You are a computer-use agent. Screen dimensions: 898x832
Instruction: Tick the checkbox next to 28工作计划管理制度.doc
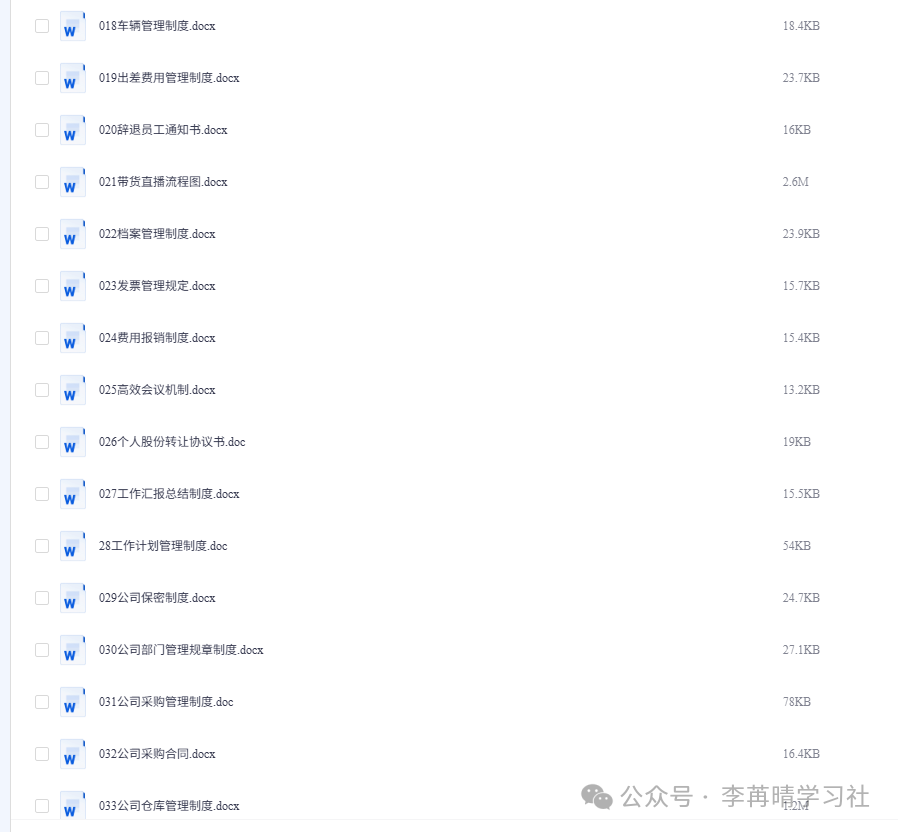coord(42,546)
